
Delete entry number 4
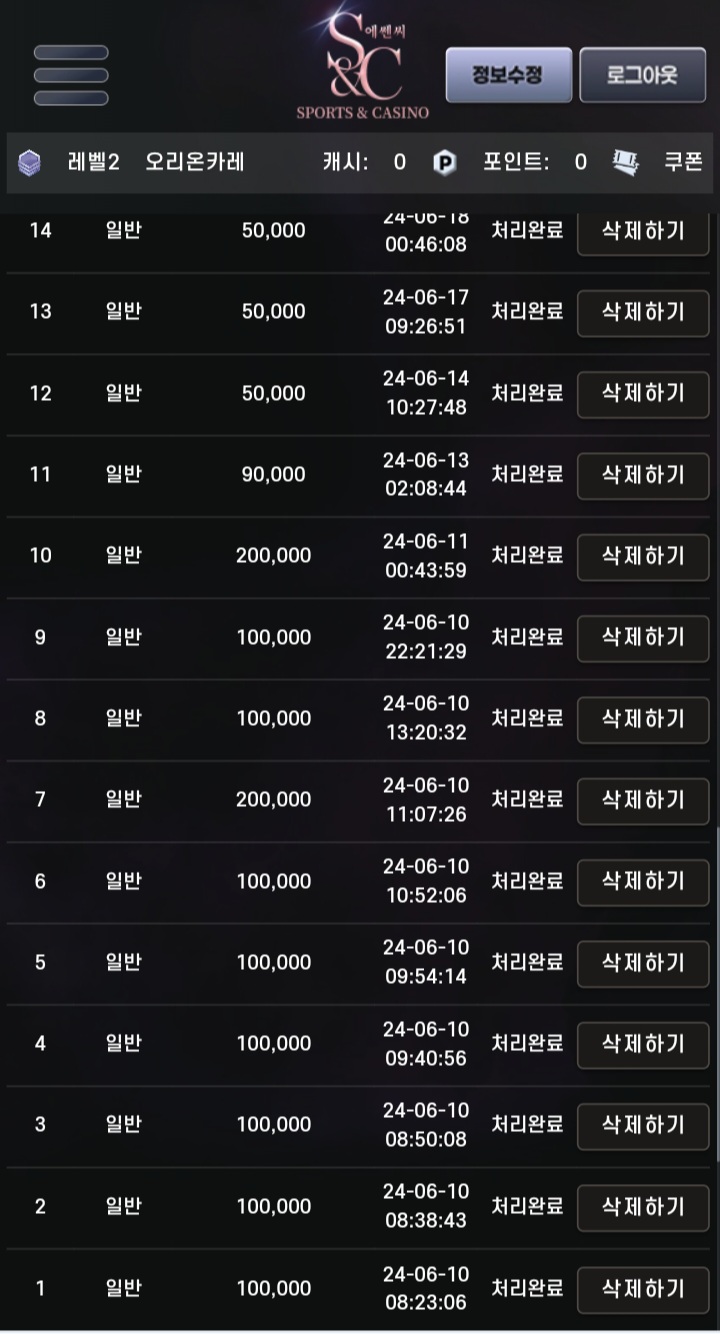(643, 1043)
